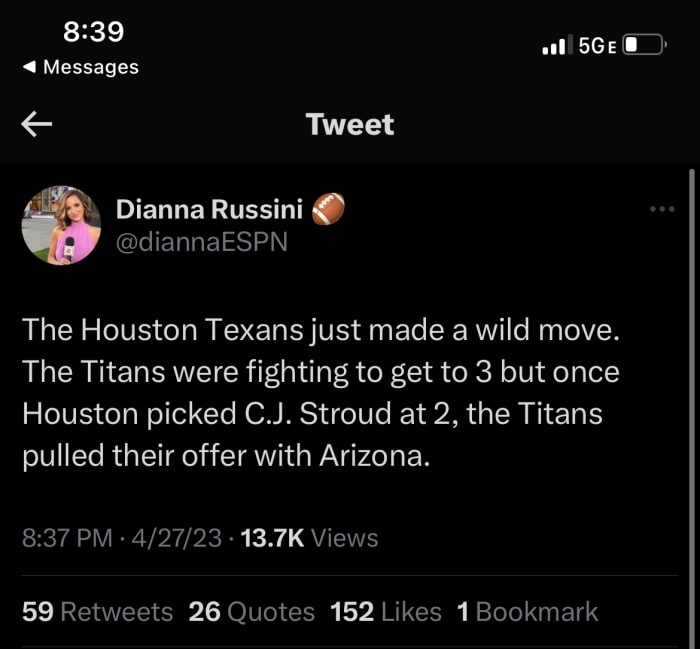View the 152 Likes list
The height and width of the screenshot is (649, 700).
pyautogui.click(x=385, y=611)
